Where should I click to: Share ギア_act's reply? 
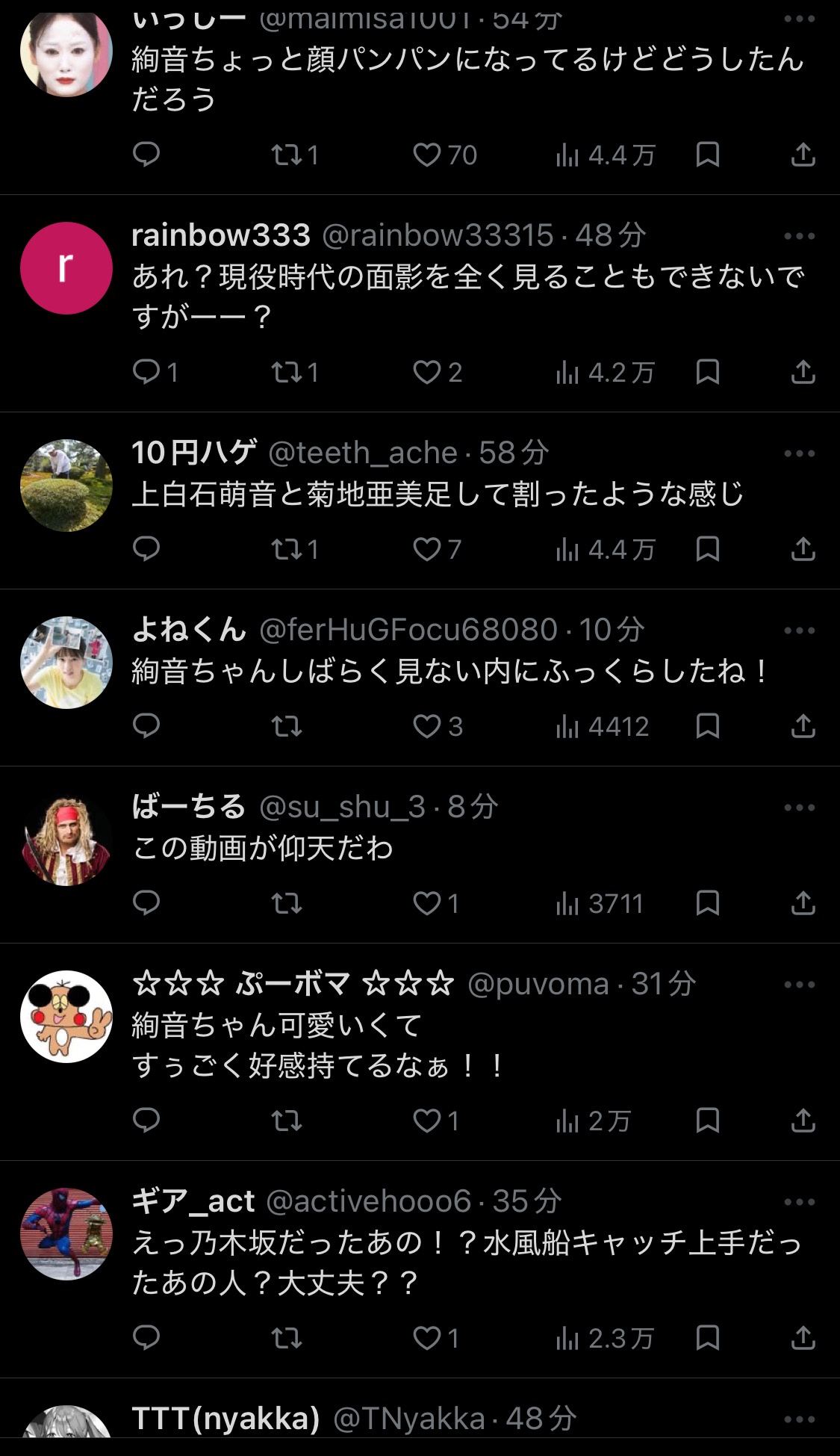coord(803,1337)
